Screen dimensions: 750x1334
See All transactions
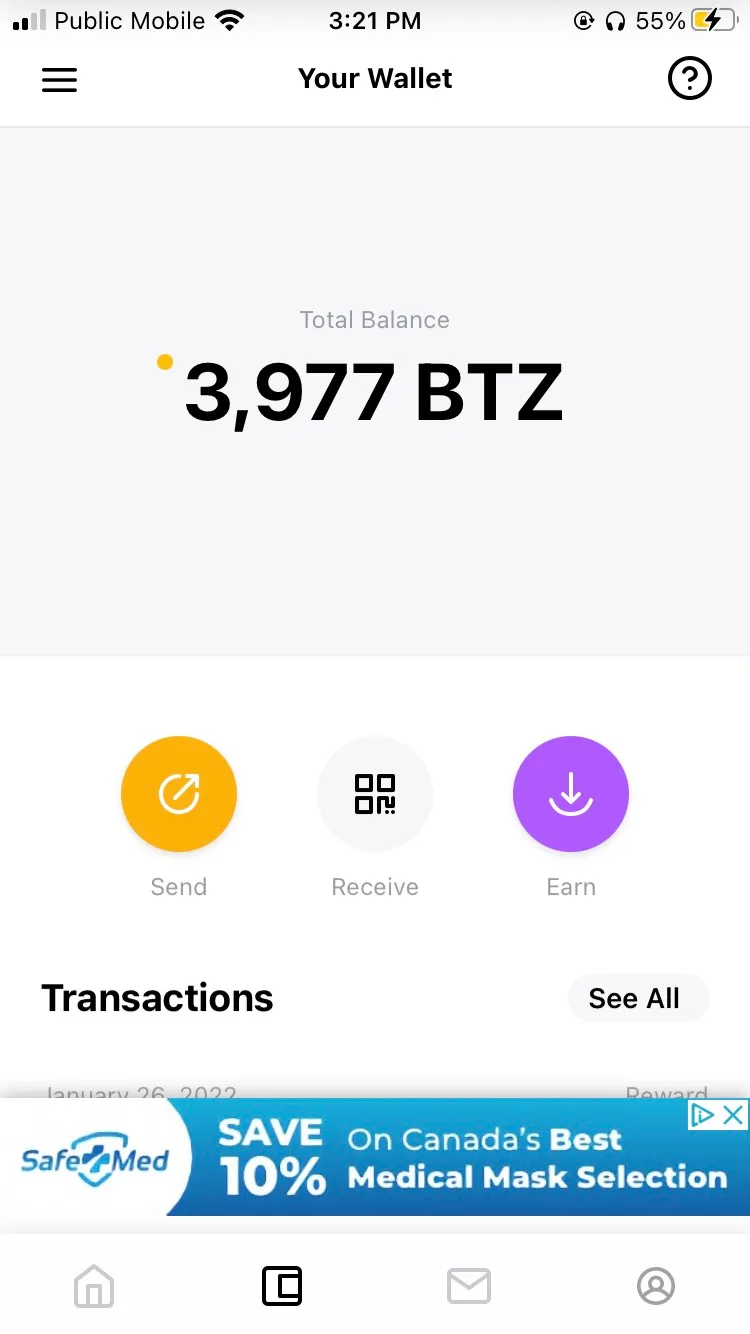(x=634, y=998)
